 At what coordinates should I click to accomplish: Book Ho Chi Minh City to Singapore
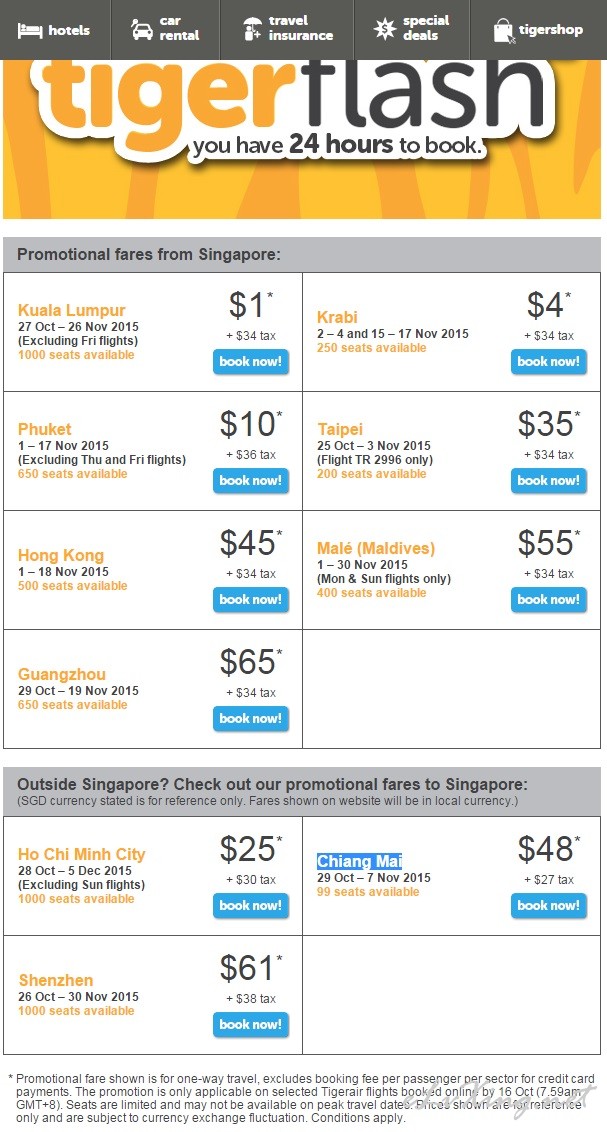(250, 906)
